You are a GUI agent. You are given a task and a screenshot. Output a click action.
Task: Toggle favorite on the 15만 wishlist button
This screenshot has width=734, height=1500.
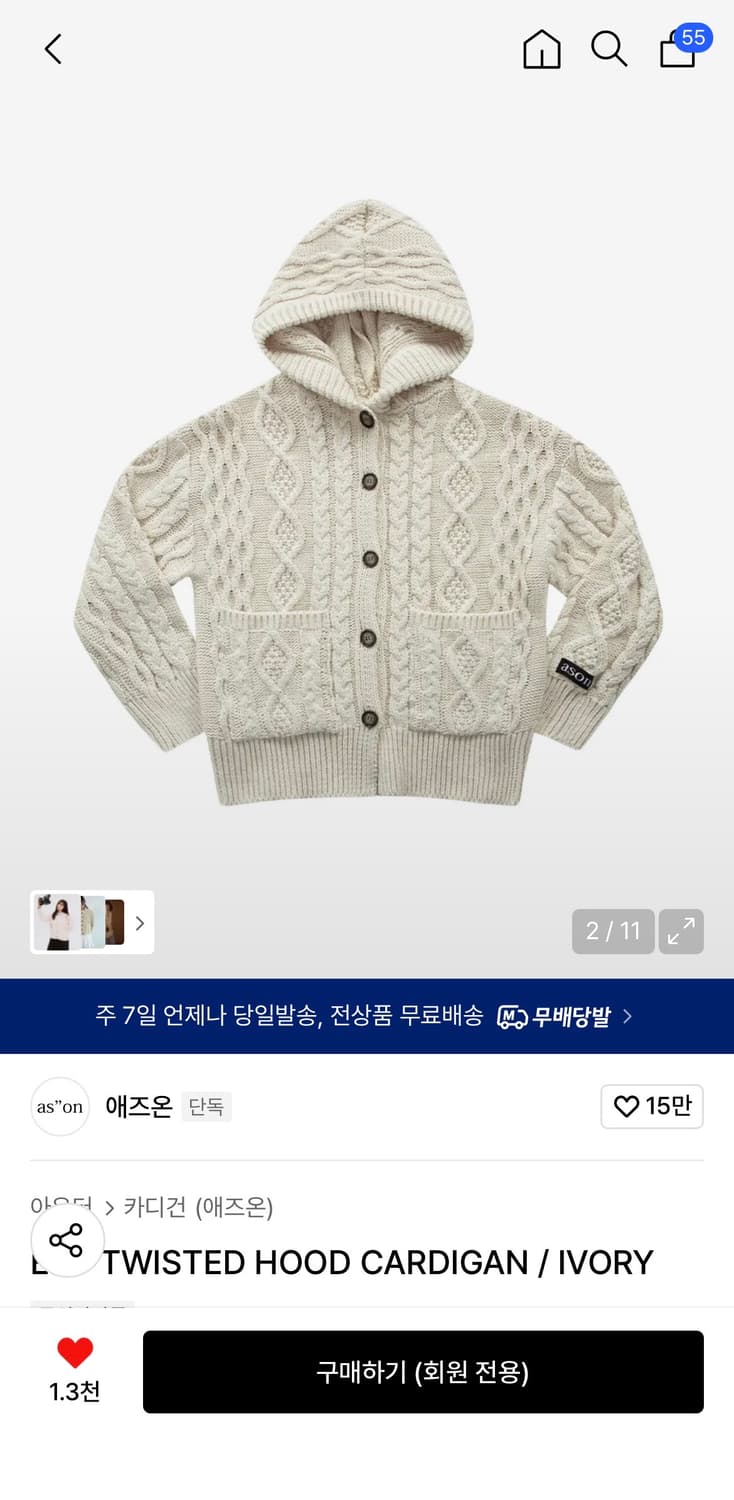click(652, 1107)
